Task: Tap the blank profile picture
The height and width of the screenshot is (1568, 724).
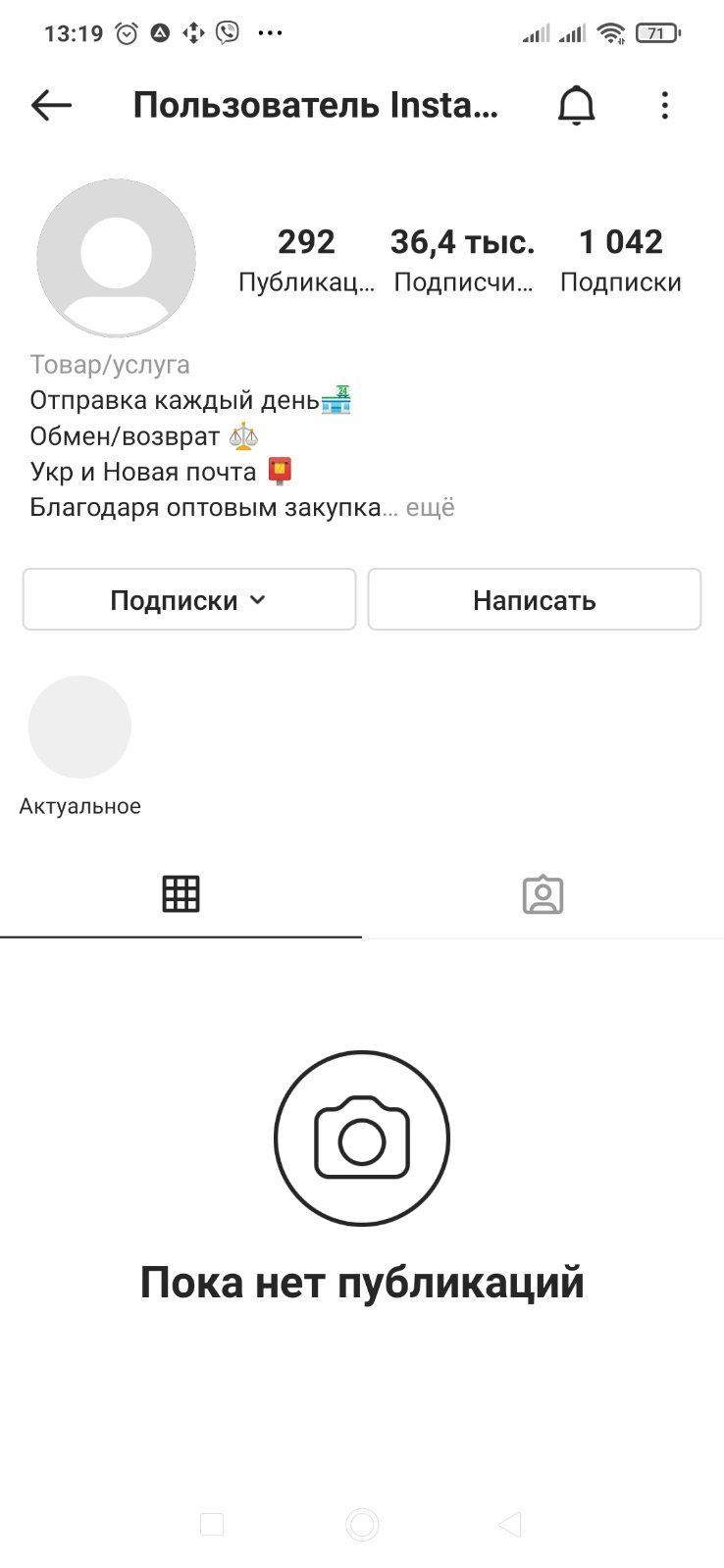Action: (x=116, y=257)
